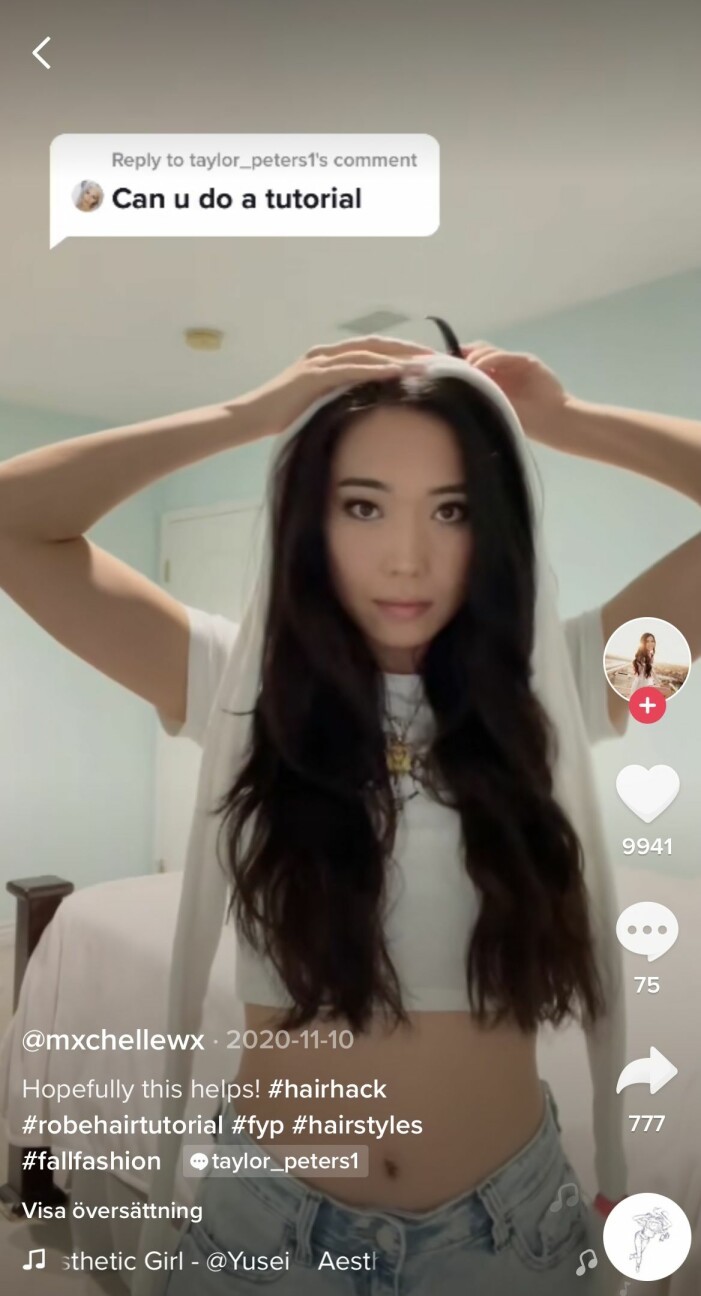Open the creator's profile picture

(x=647, y=659)
